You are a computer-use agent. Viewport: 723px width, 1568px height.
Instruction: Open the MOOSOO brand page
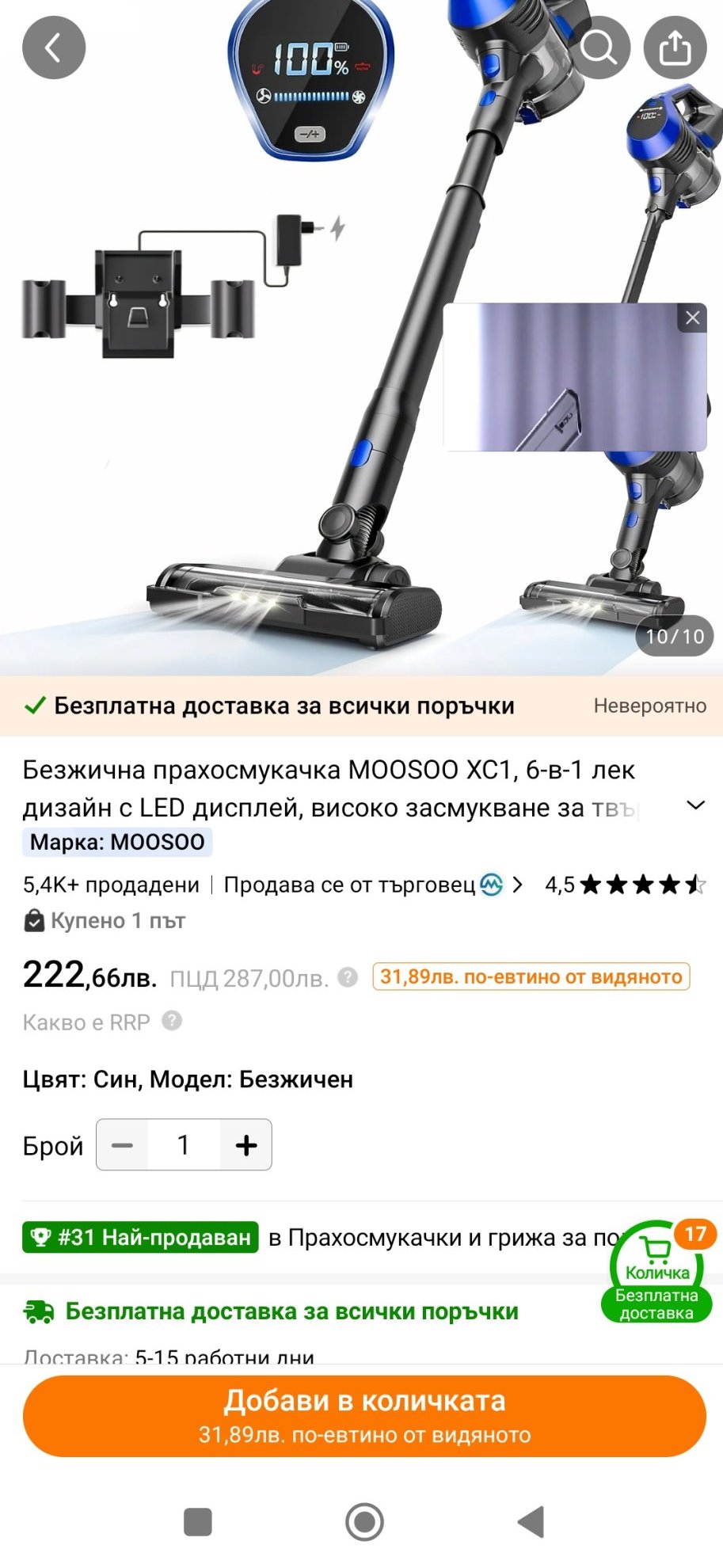(117, 842)
